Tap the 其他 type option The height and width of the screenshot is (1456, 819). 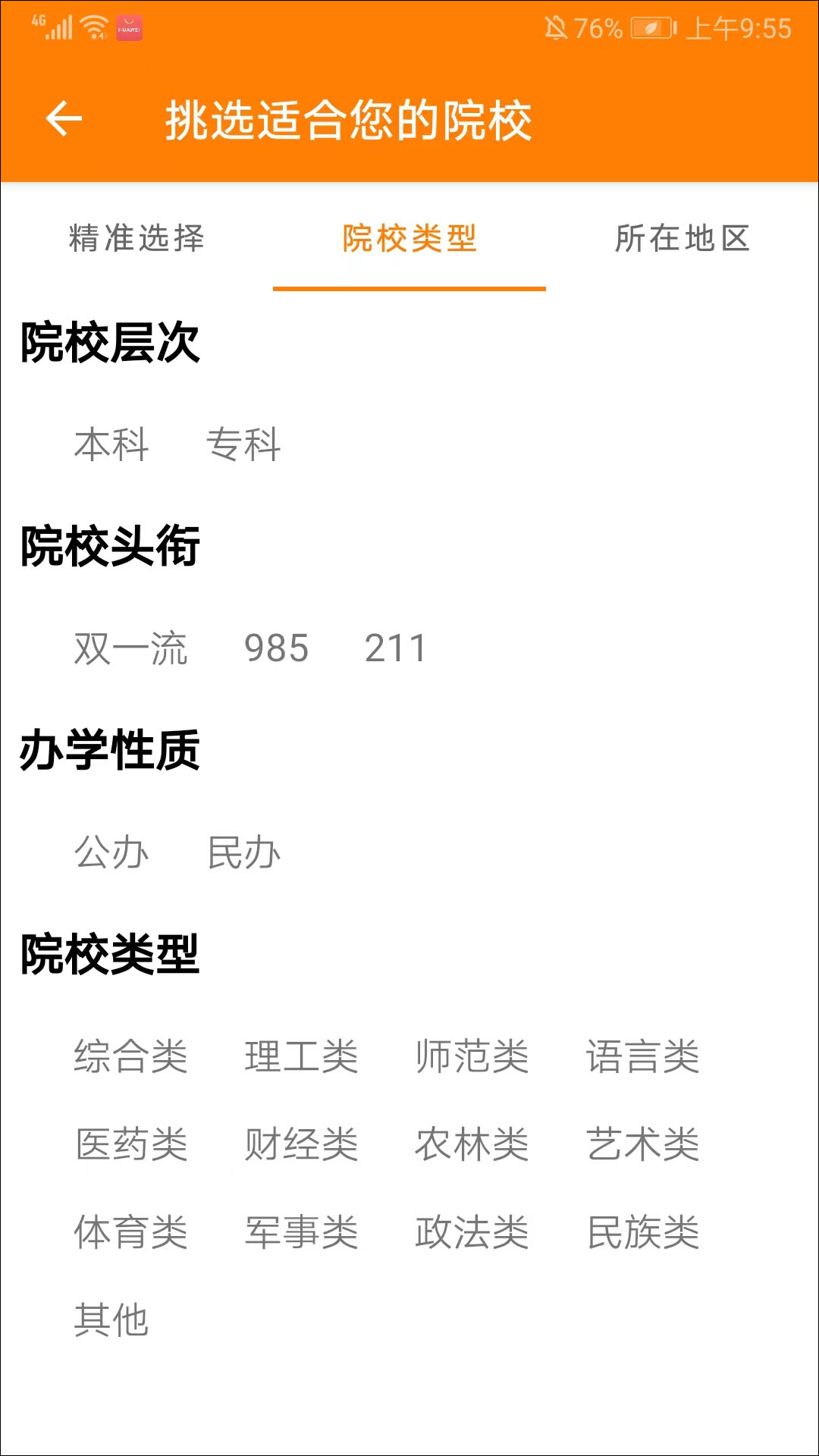(111, 1320)
